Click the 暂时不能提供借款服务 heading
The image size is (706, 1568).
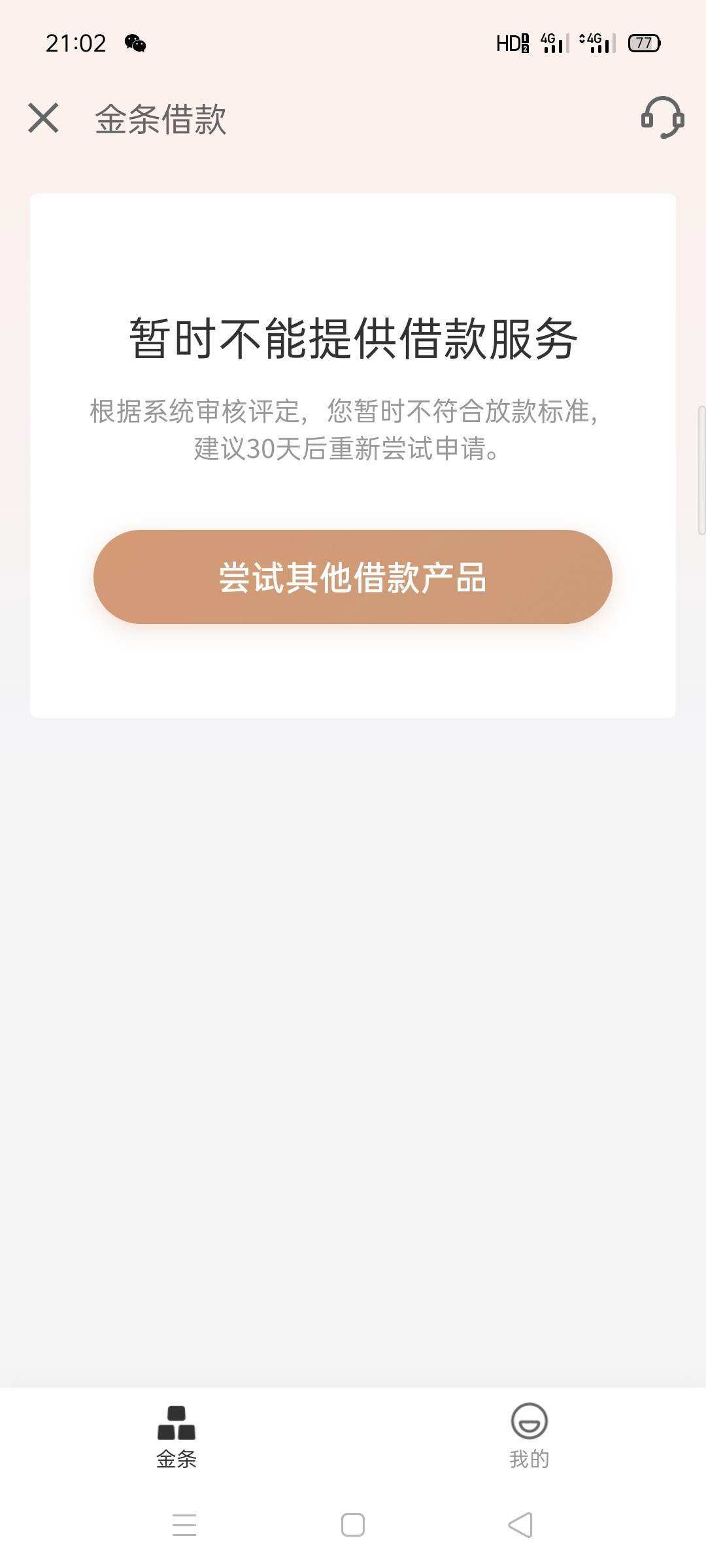click(x=353, y=338)
